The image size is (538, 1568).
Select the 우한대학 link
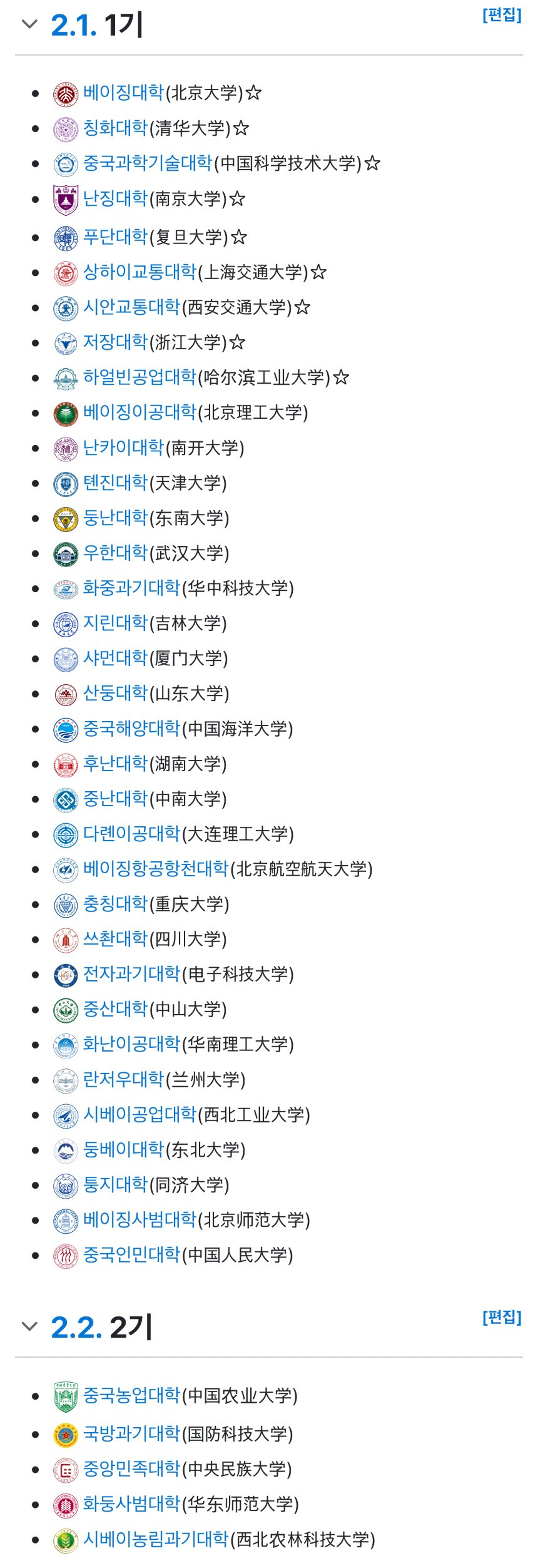115,552
